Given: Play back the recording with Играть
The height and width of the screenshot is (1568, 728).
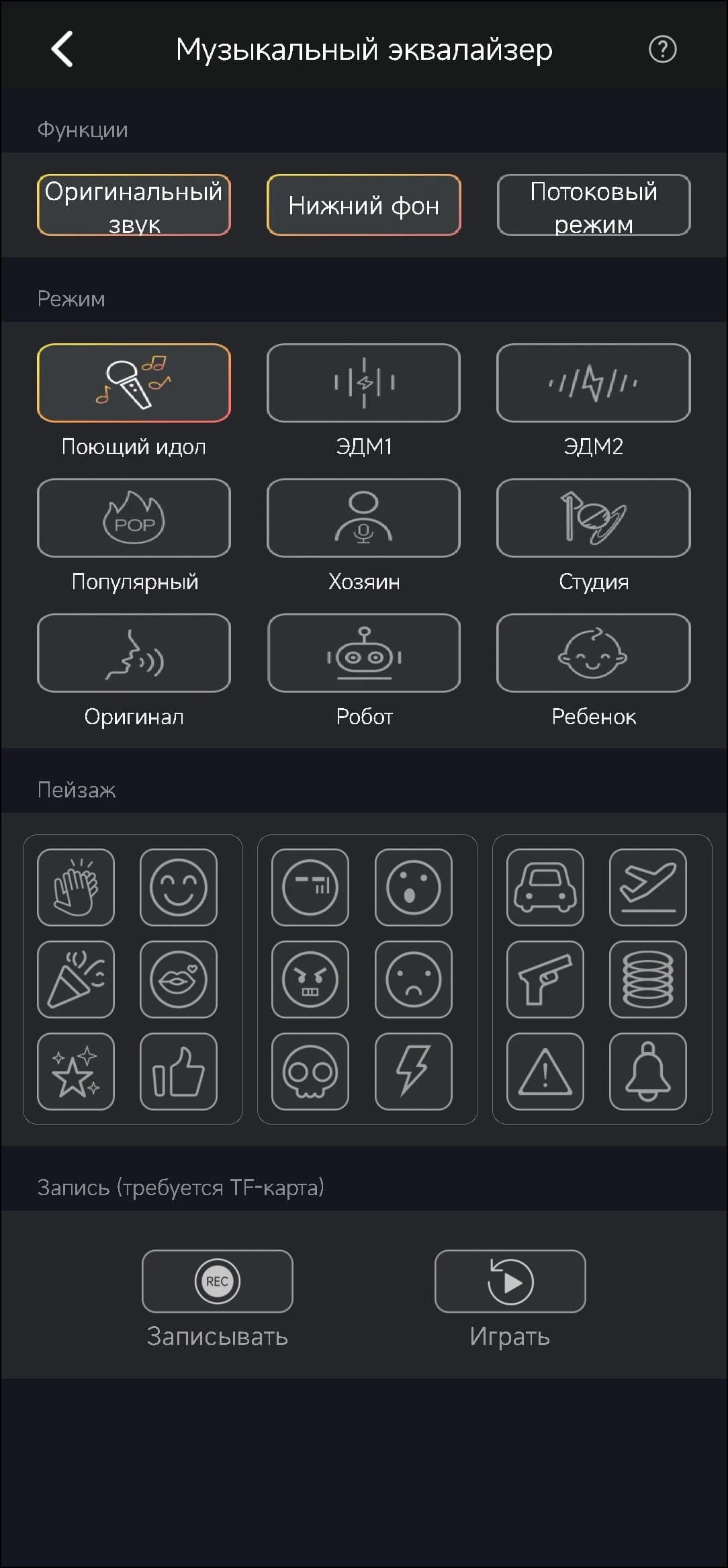Looking at the screenshot, I should click(510, 1281).
